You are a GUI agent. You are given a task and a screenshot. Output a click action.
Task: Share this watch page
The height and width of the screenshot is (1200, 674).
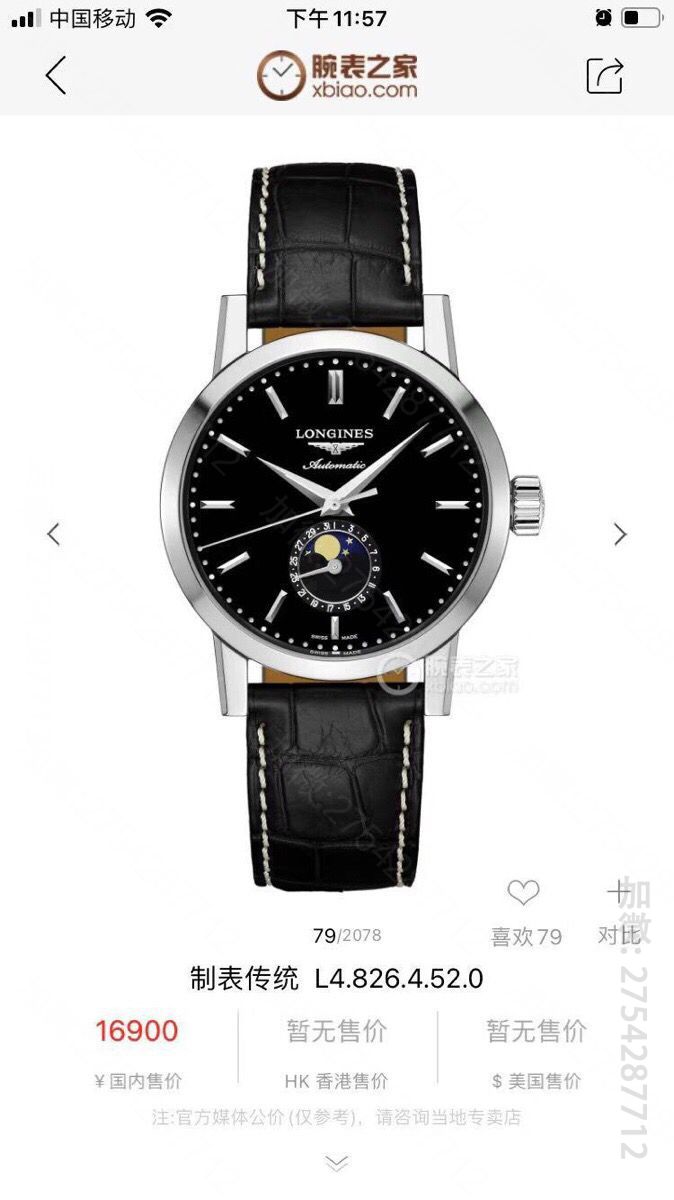coord(605,75)
